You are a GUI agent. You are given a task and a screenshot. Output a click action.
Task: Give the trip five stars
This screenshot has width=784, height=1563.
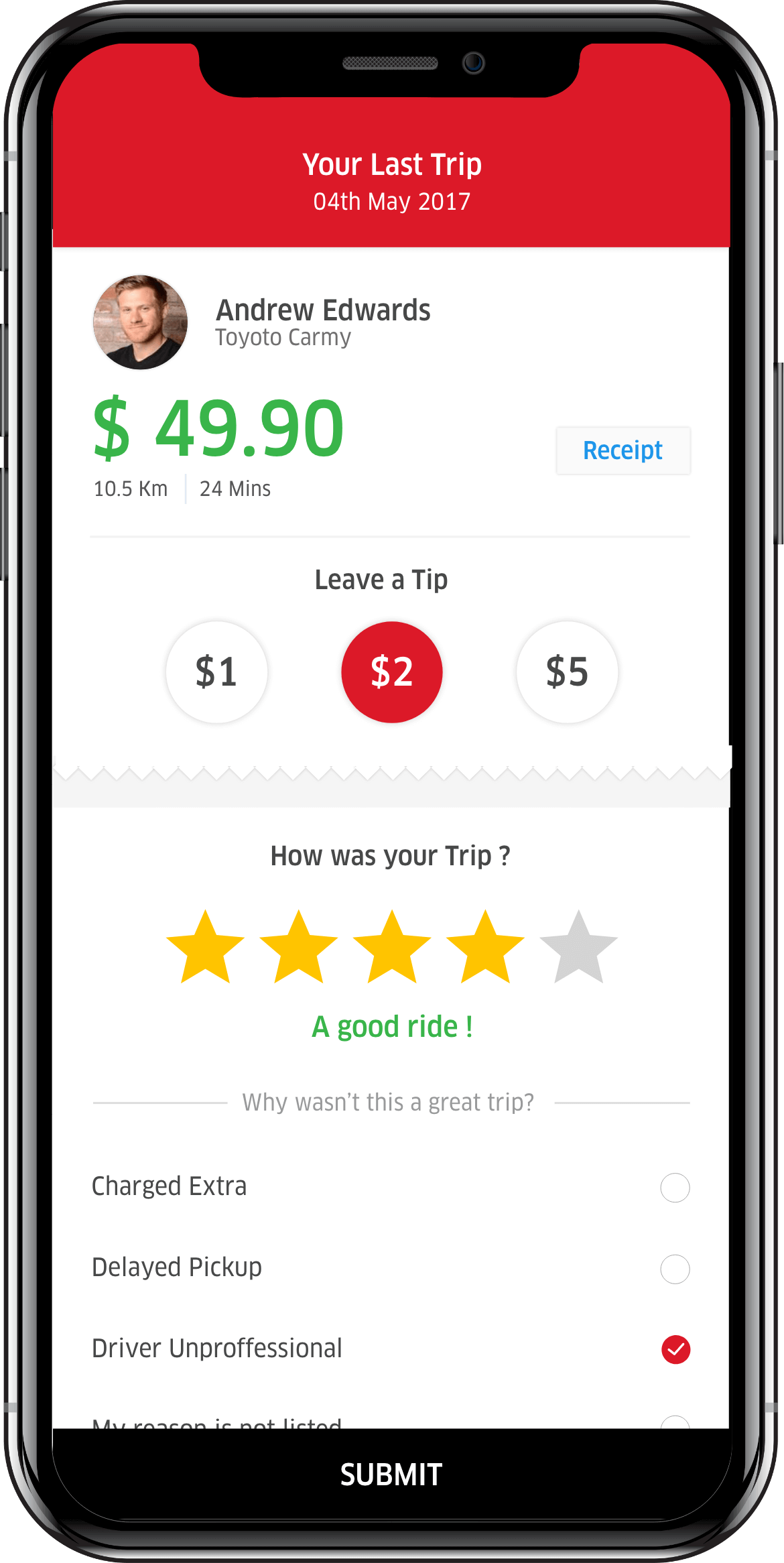tap(578, 948)
